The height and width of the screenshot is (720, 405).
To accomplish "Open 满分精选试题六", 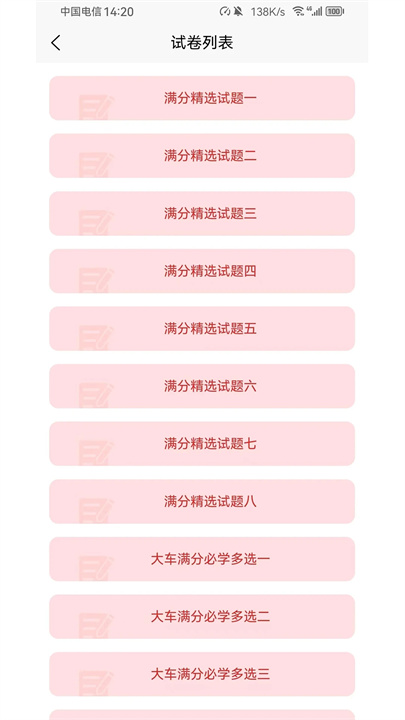I will tap(202, 386).
